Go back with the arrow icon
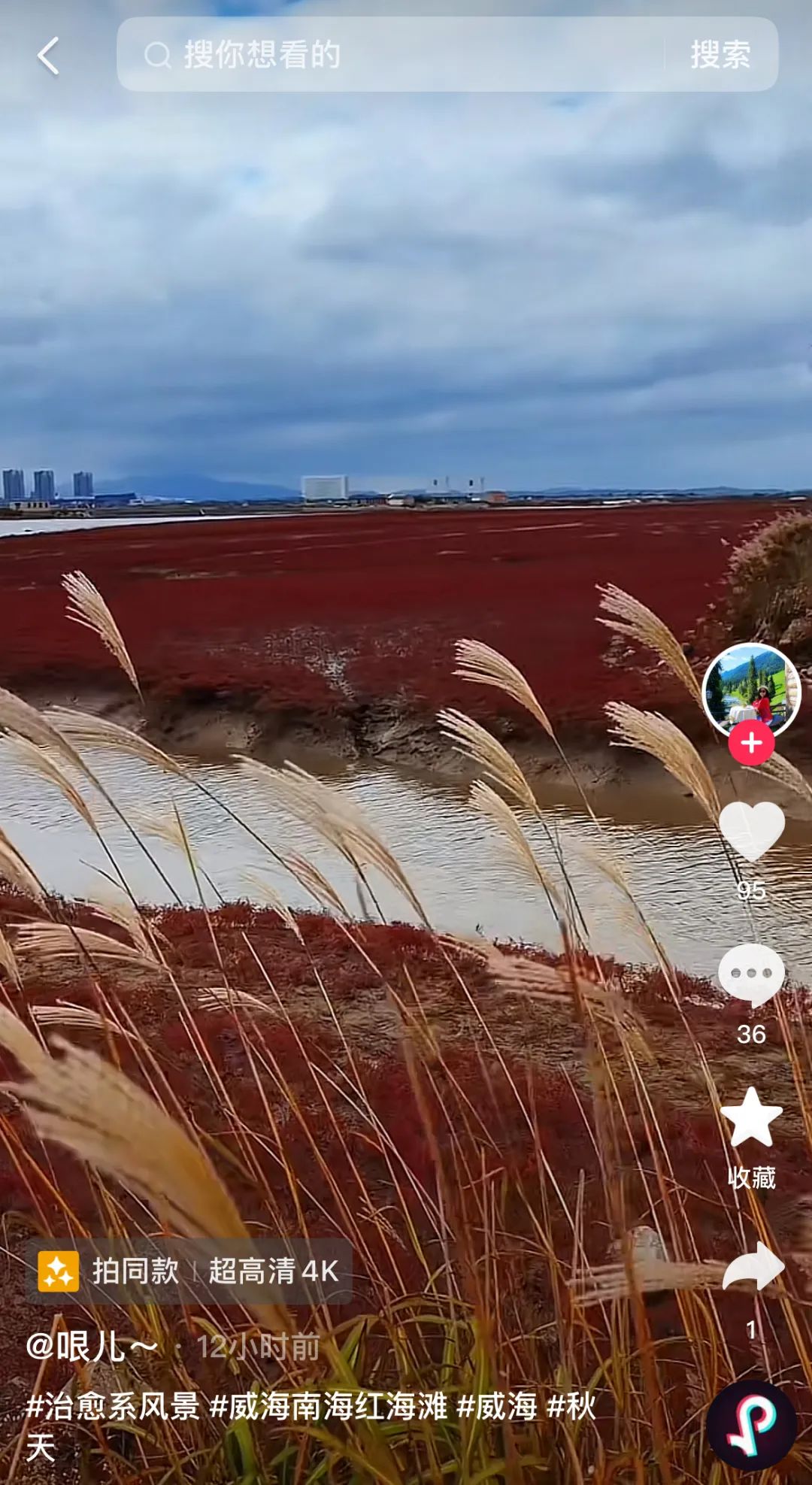Viewport: 812px width, 1485px height. (48, 56)
